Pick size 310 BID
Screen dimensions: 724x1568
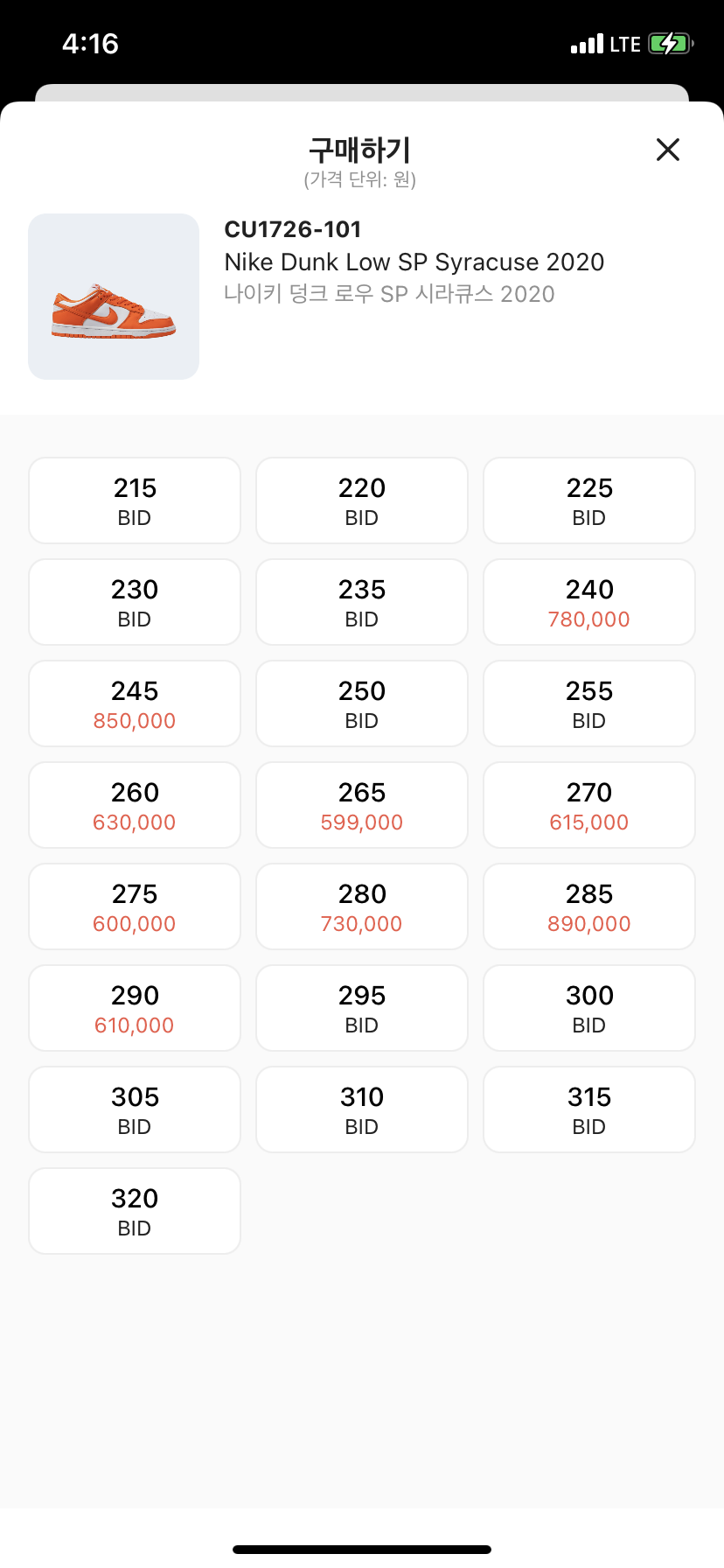click(x=362, y=1109)
